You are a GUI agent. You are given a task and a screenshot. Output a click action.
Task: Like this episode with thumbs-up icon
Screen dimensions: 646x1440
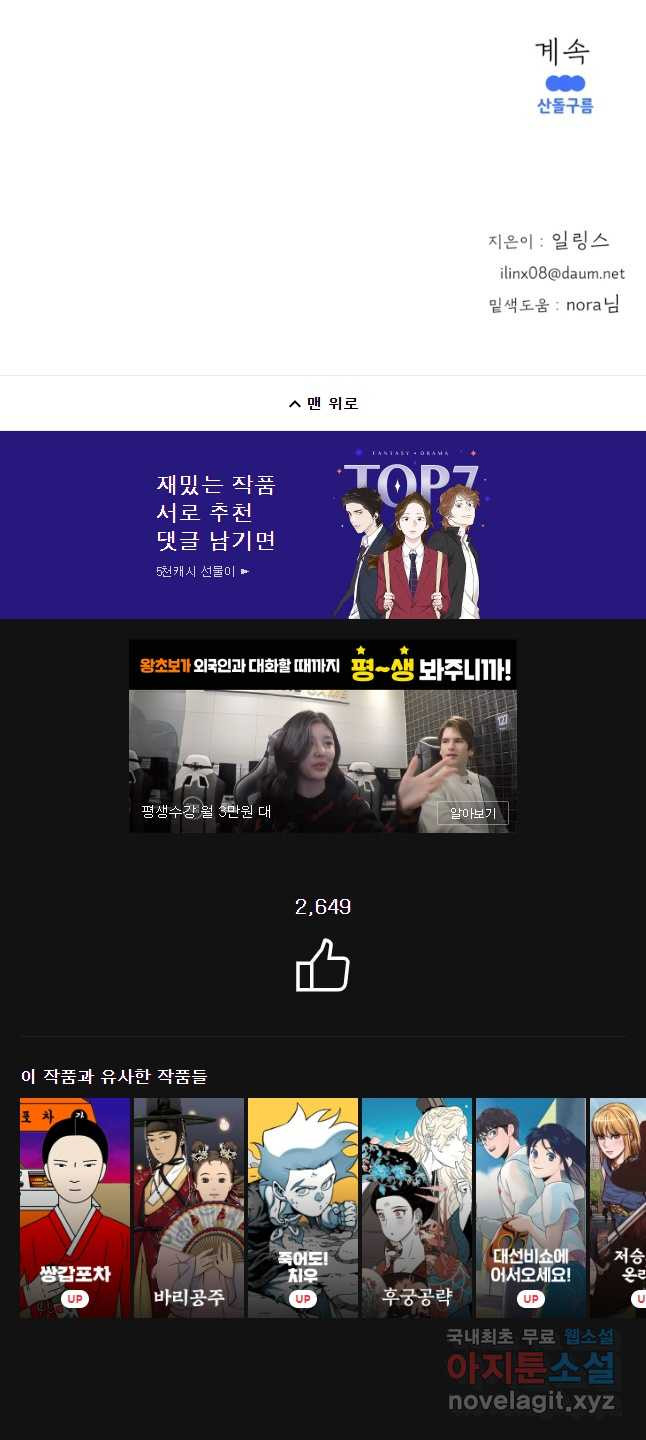pyautogui.click(x=322, y=966)
